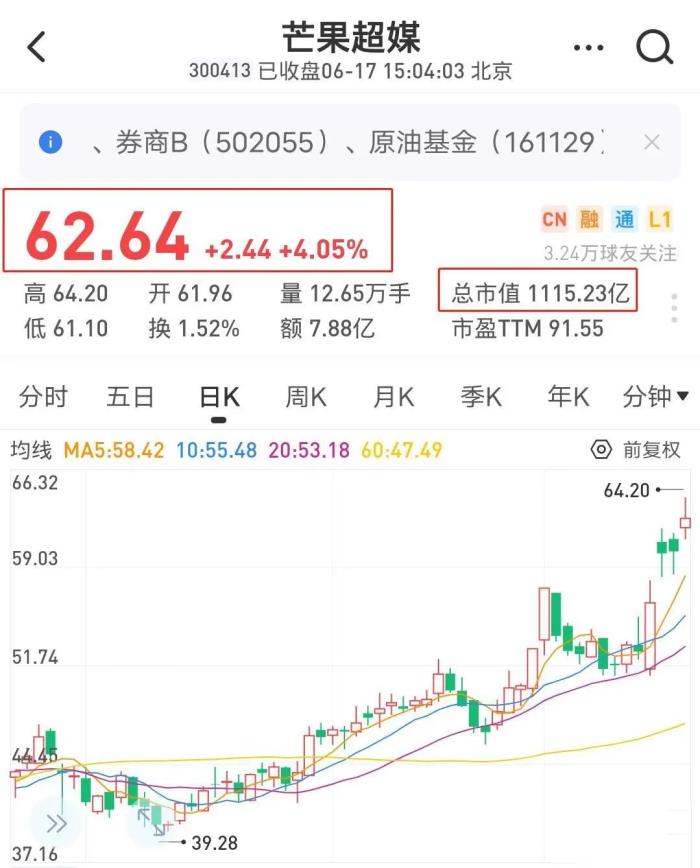Select the 日K chart tab
Viewport: 700px width, 868px height.
pos(219,397)
